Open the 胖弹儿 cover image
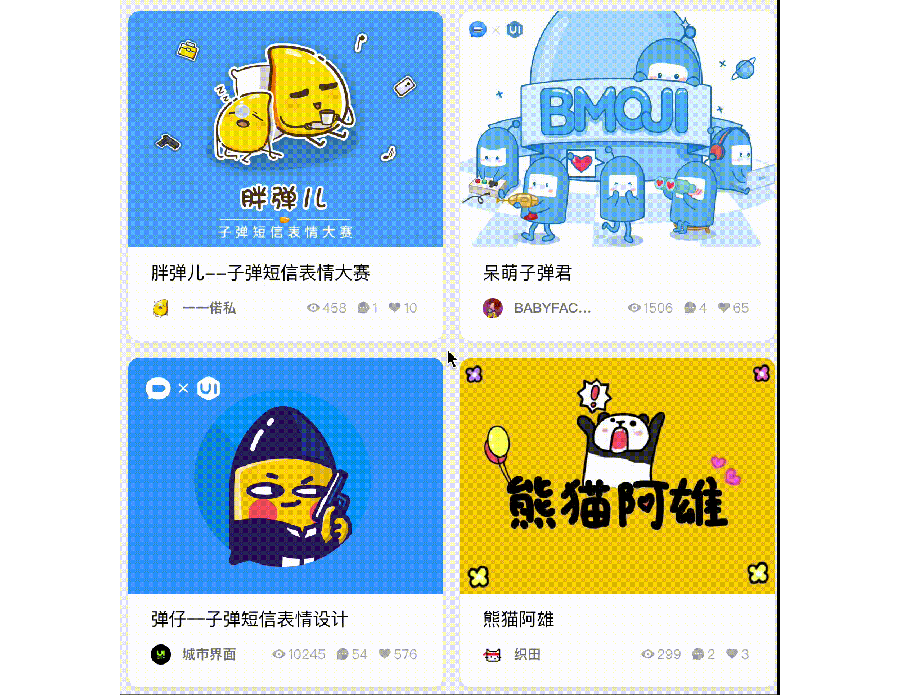900x695 pixels. click(x=286, y=128)
